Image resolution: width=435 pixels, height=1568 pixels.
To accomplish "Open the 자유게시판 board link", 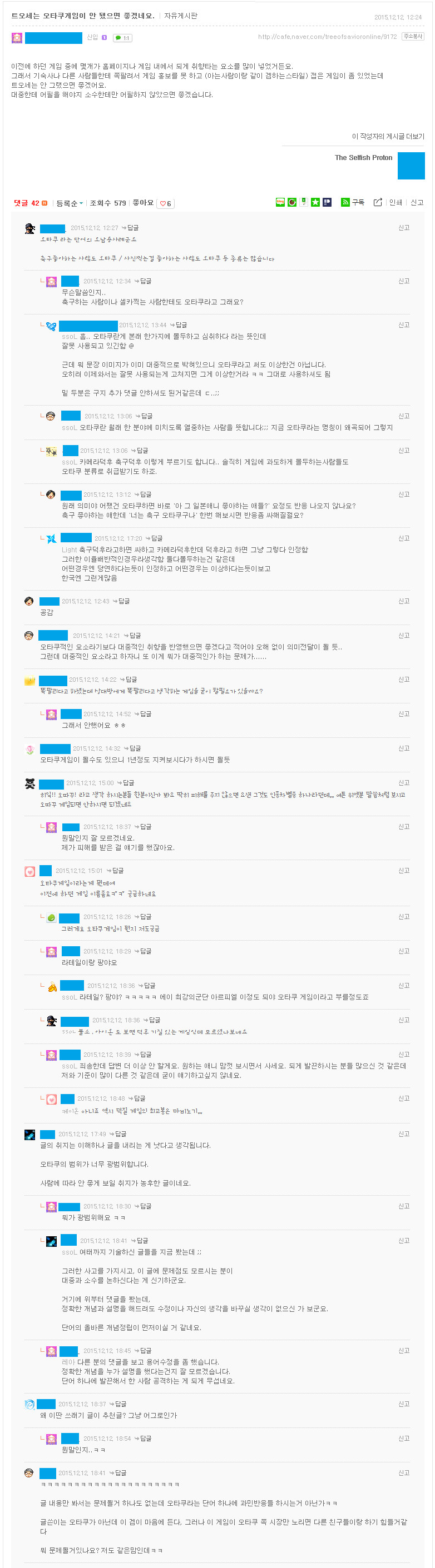I will (180, 16).
